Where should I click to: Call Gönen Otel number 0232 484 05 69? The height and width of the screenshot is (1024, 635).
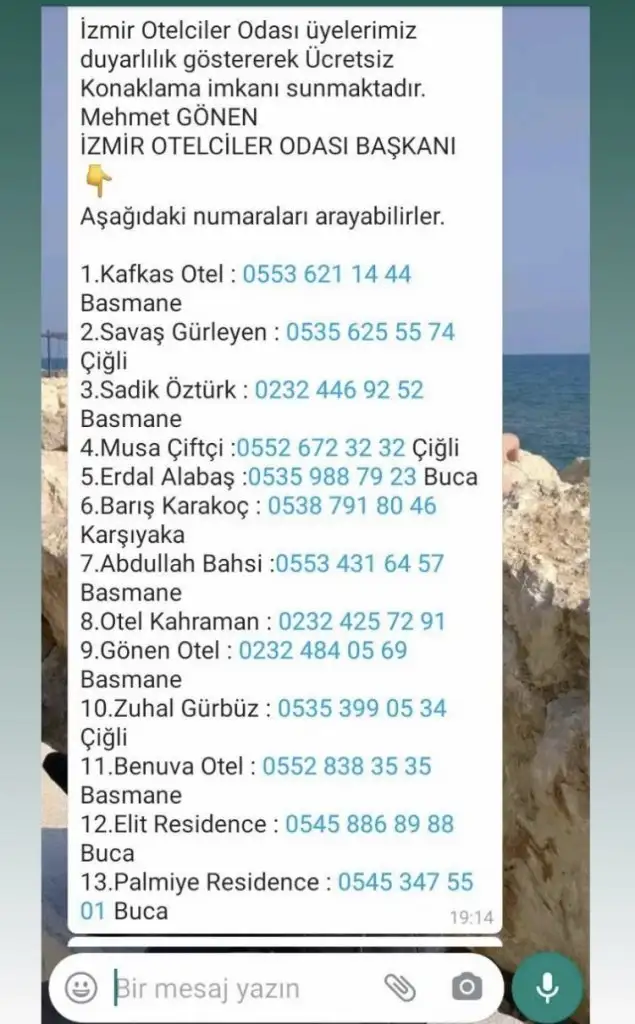click(323, 651)
